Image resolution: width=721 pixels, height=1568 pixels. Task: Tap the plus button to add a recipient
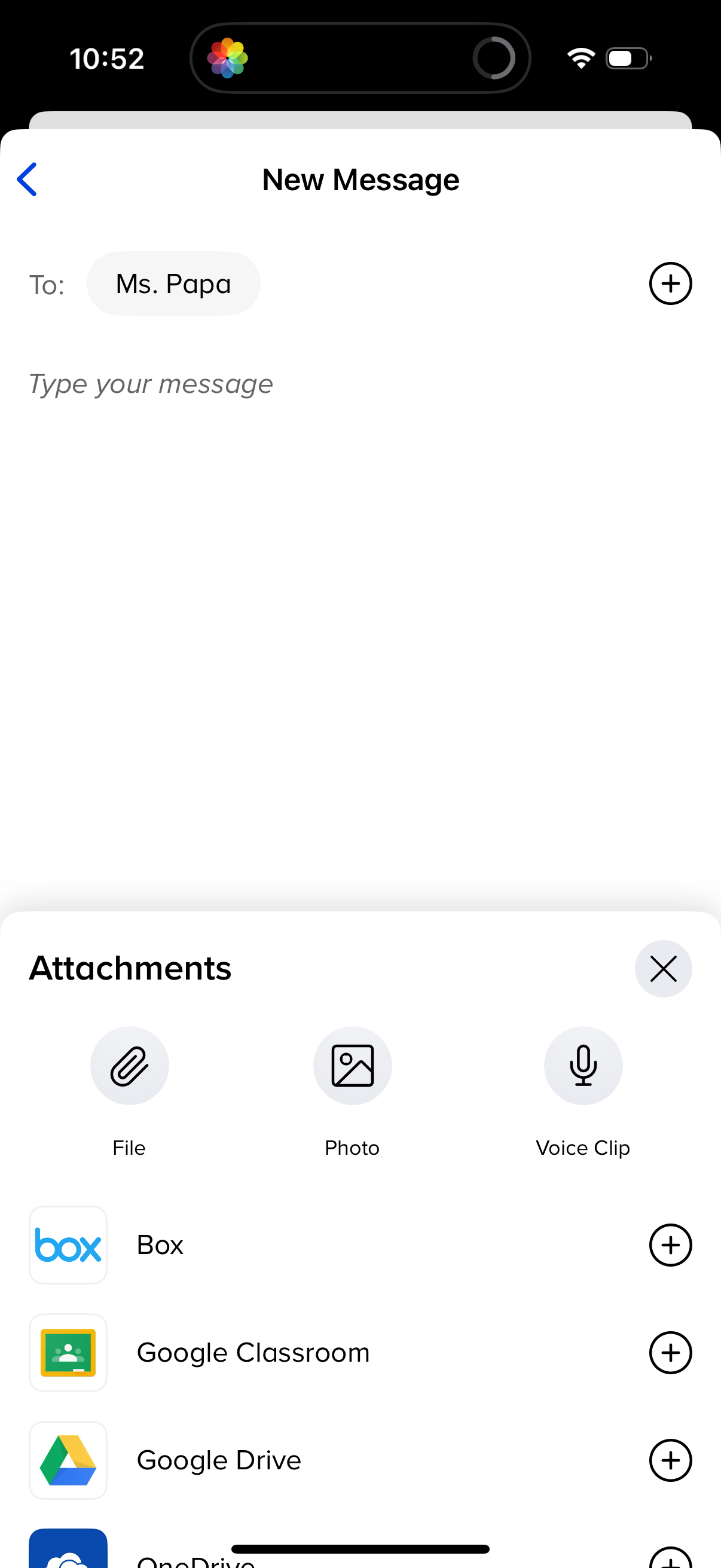pyautogui.click(x=670, y=283)
